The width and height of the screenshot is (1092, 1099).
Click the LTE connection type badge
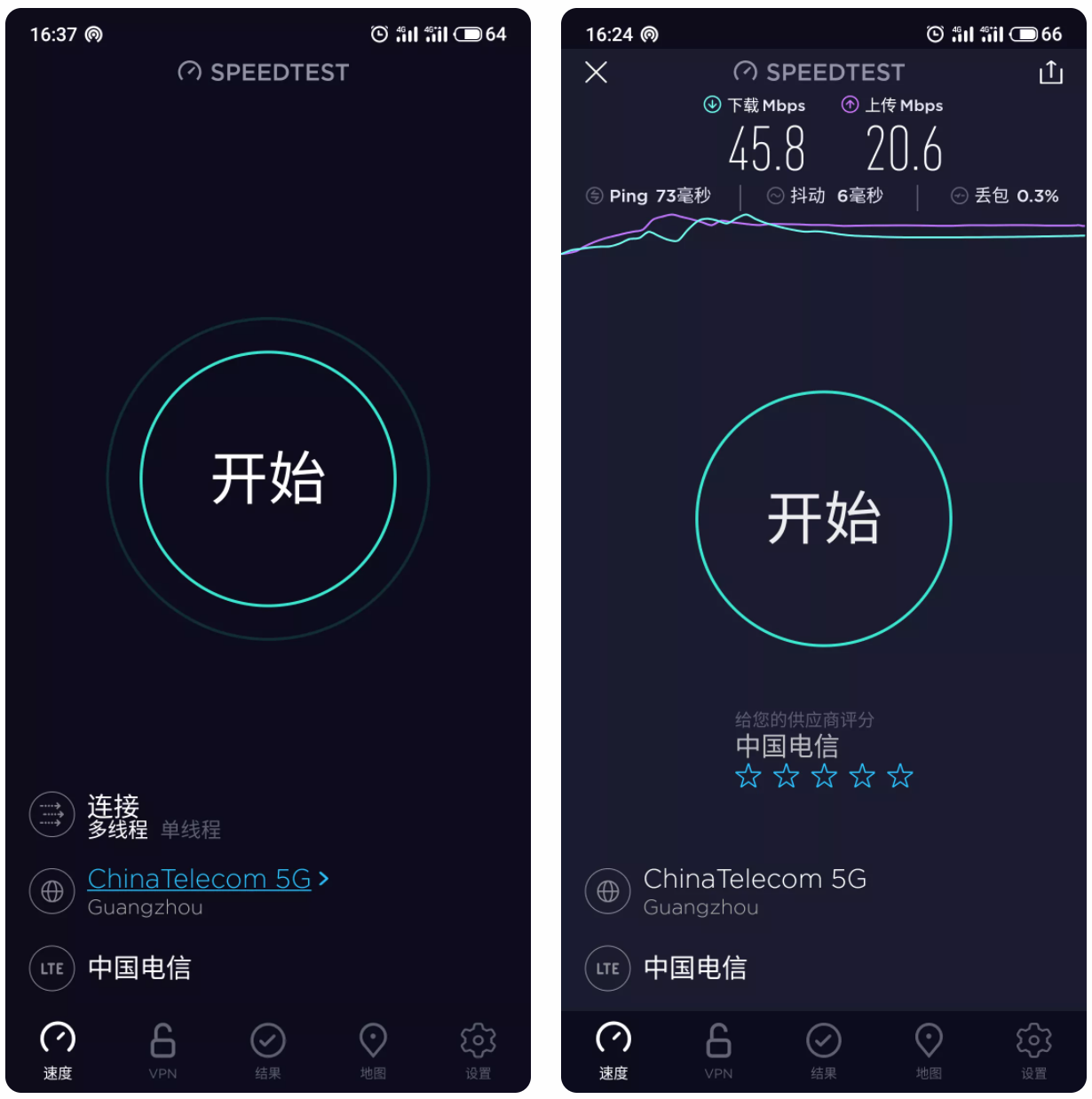pyautogui.click(x=51, y=969)
